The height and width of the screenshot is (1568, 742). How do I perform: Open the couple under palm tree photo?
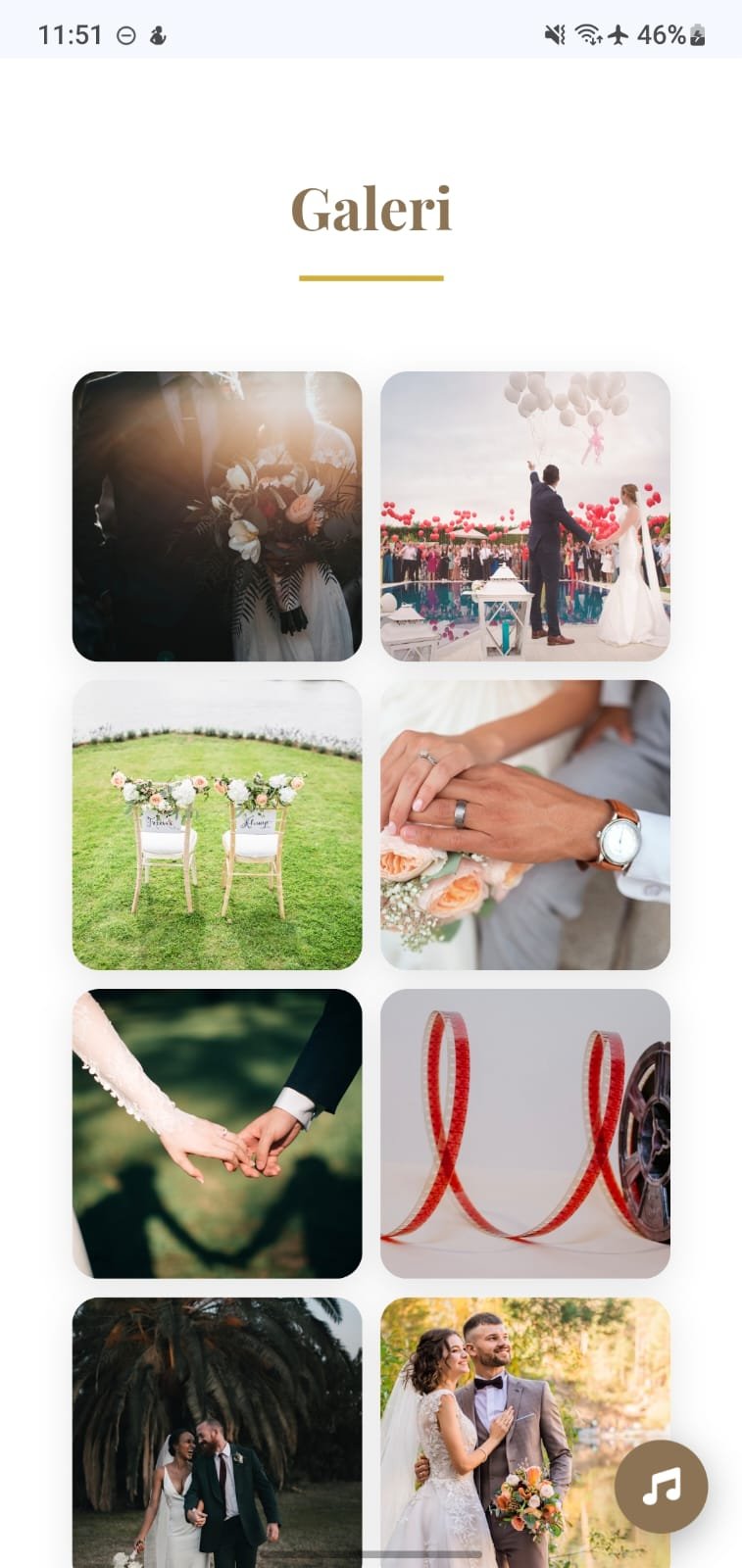pos(217,1431)
